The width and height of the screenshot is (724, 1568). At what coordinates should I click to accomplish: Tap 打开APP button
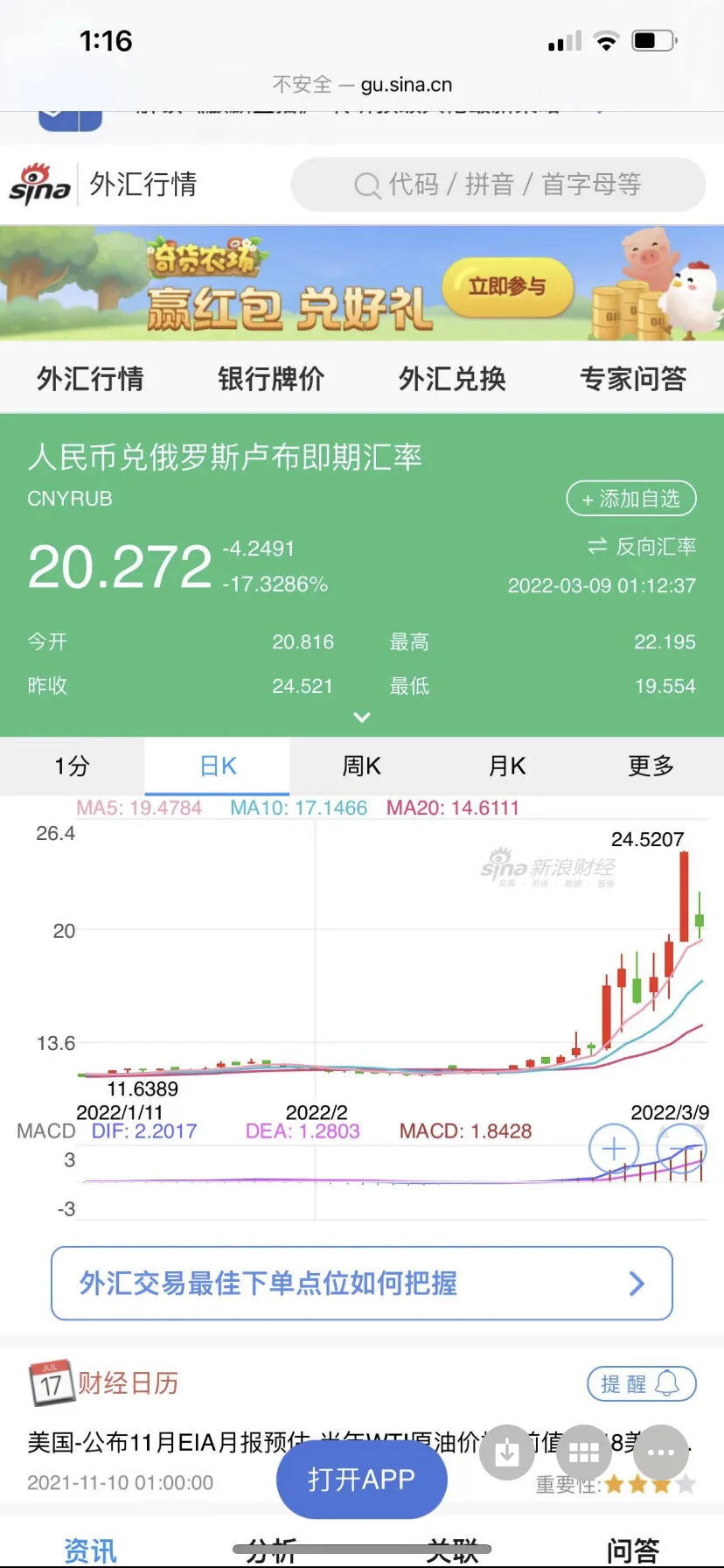(362, 1479)
